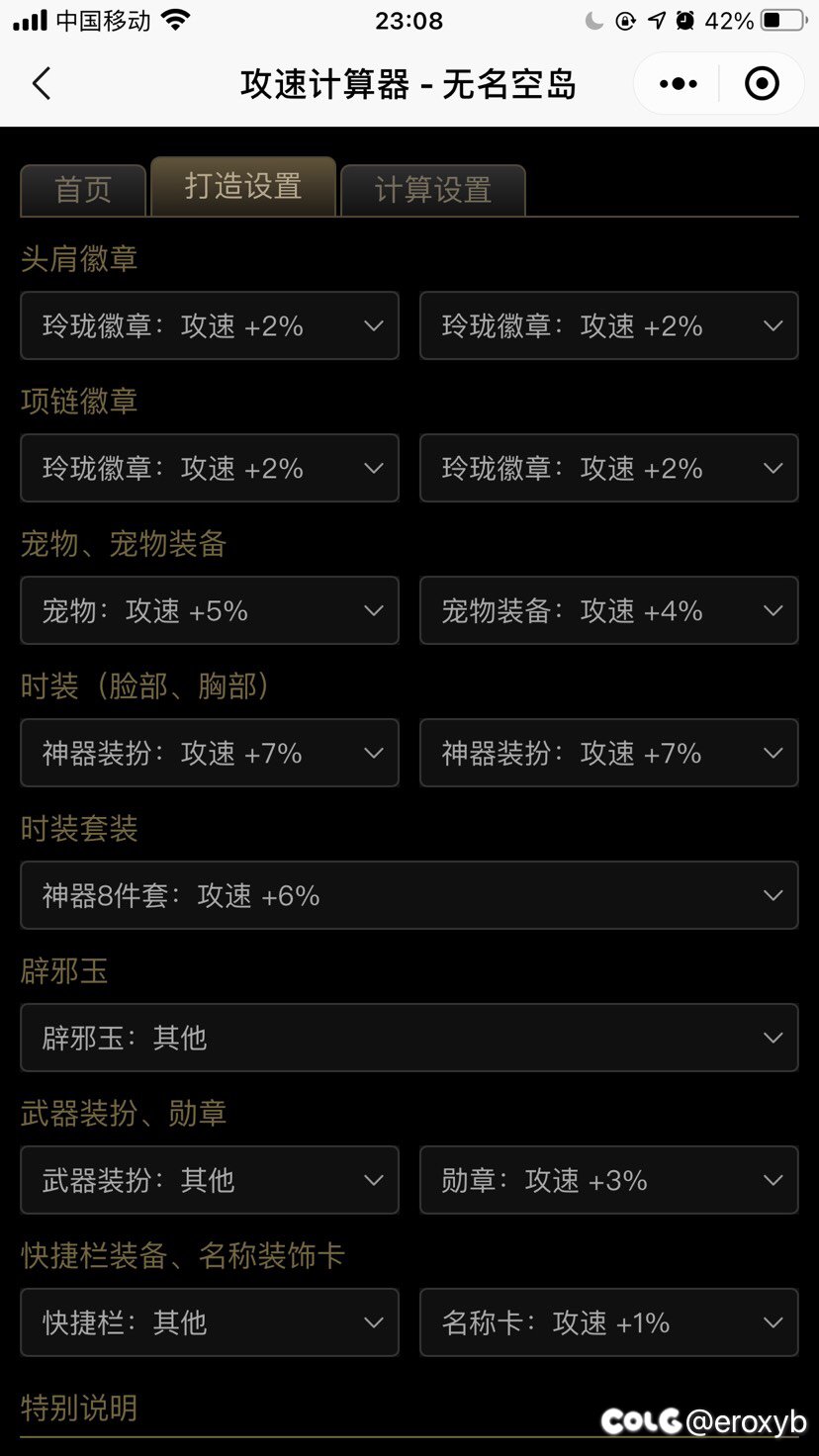Open the 快捷栏 dropdown
Screen dimensions: 819x1456
point(210,1322)
